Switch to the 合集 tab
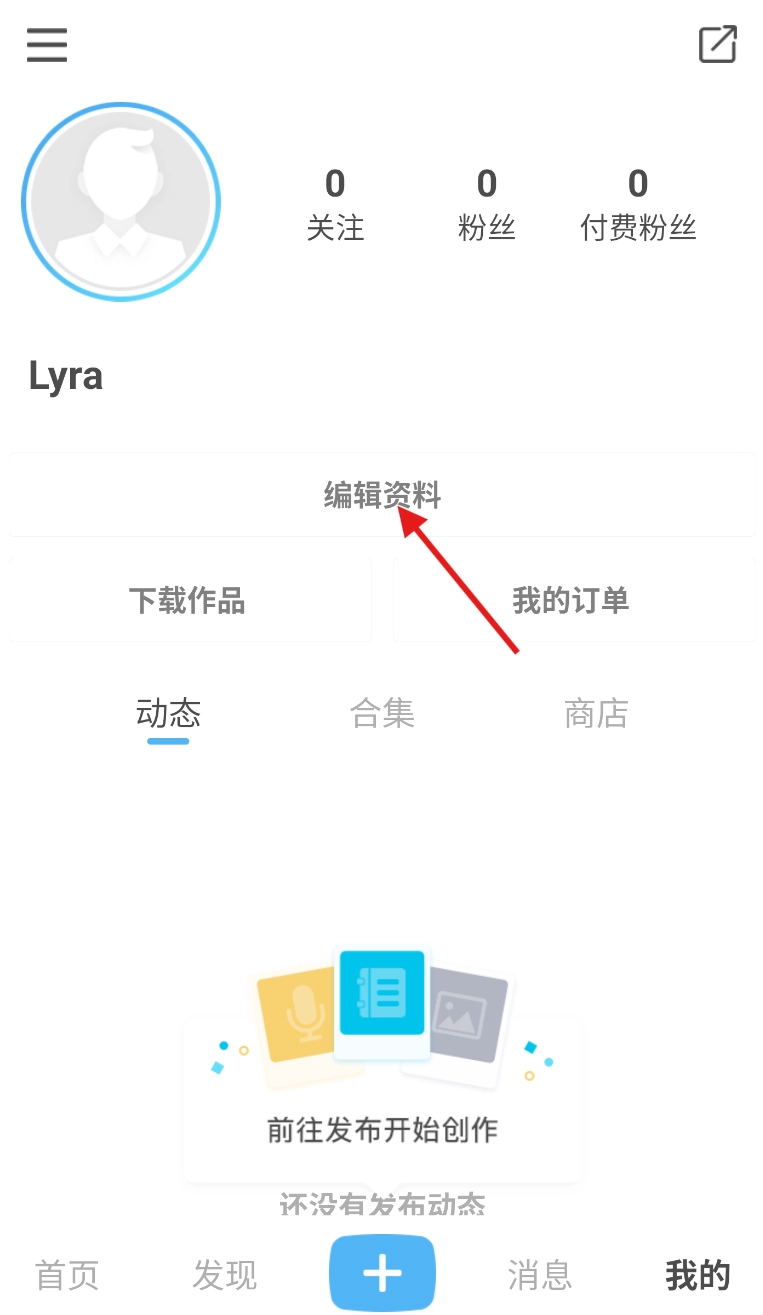 click(x=382, y=714)
